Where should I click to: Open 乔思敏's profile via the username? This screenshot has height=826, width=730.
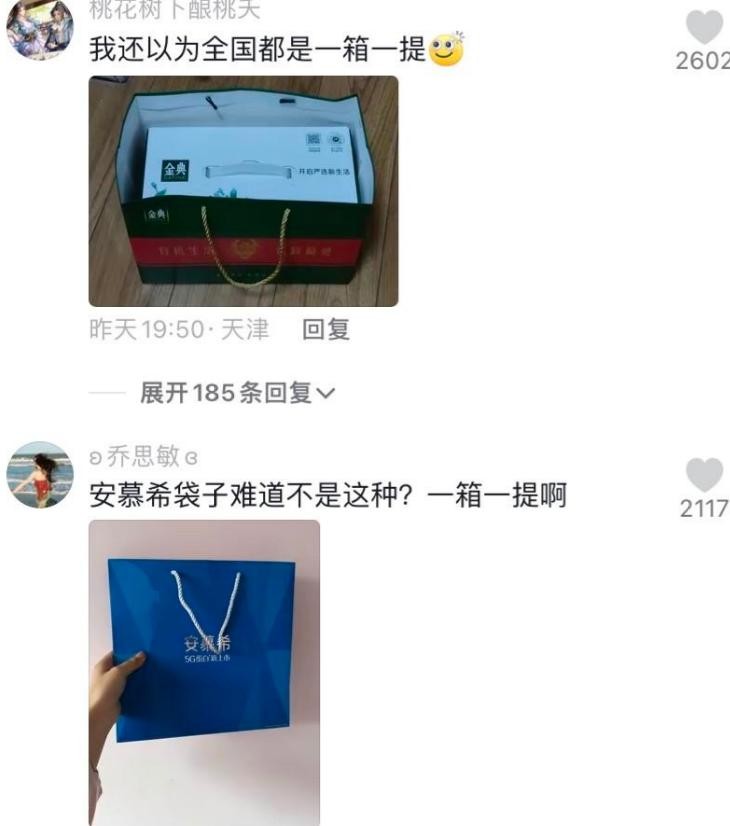point(144,457)
